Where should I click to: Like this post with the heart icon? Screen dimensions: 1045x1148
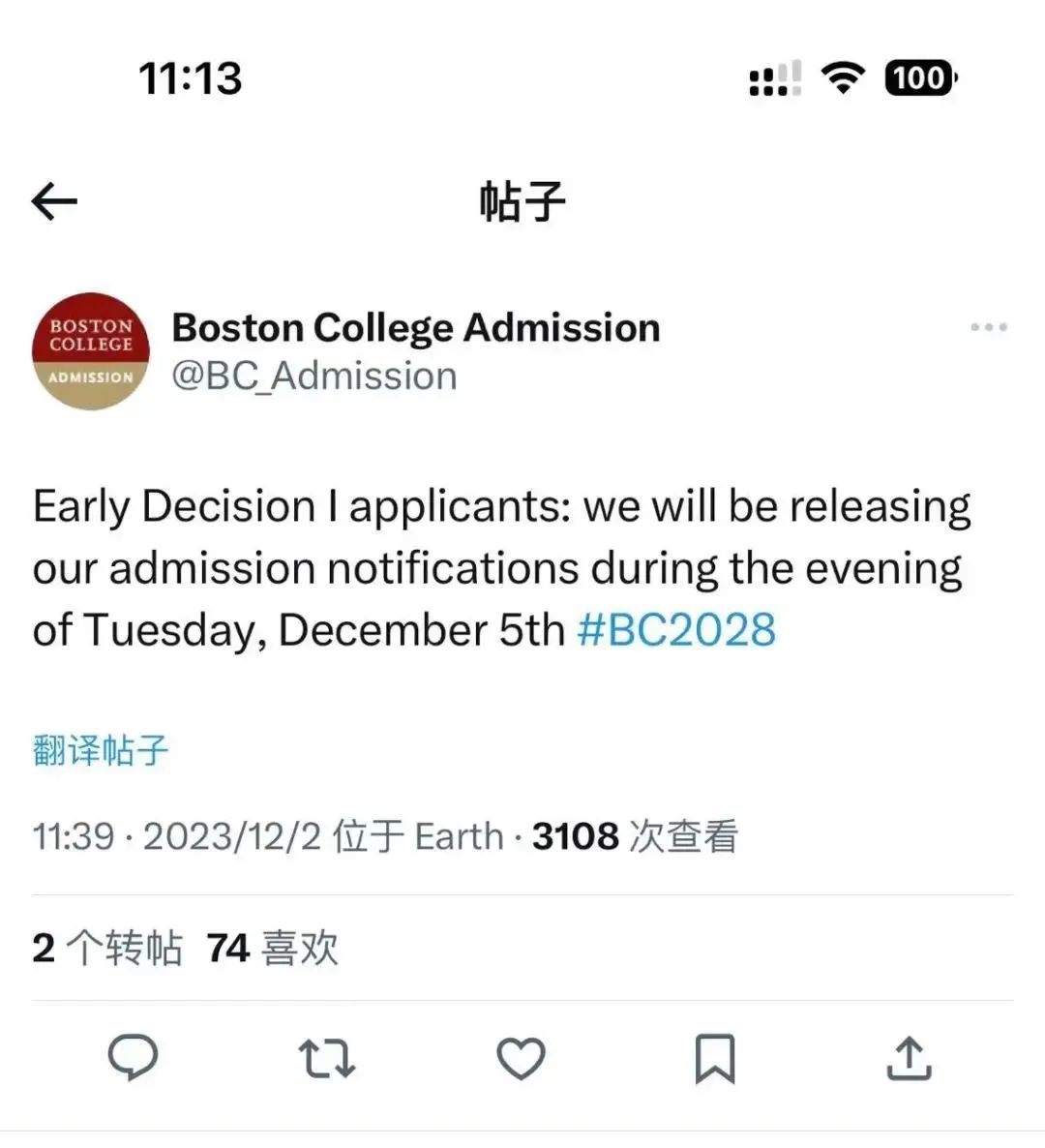click(x=521, y=1059)
